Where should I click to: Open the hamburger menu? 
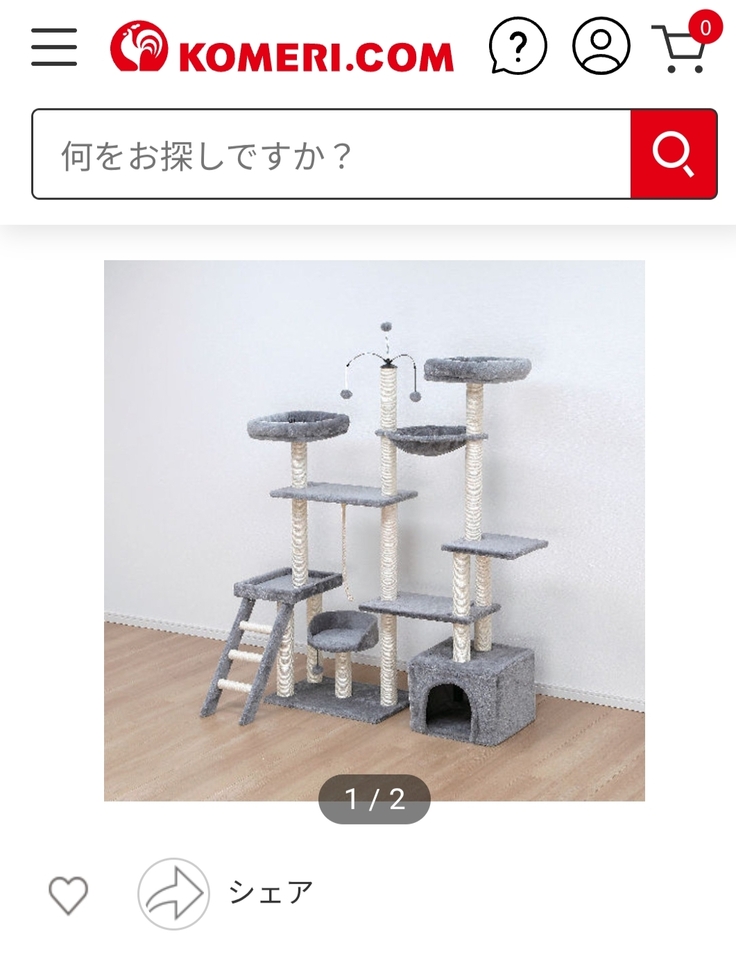[x=54, y=47]
